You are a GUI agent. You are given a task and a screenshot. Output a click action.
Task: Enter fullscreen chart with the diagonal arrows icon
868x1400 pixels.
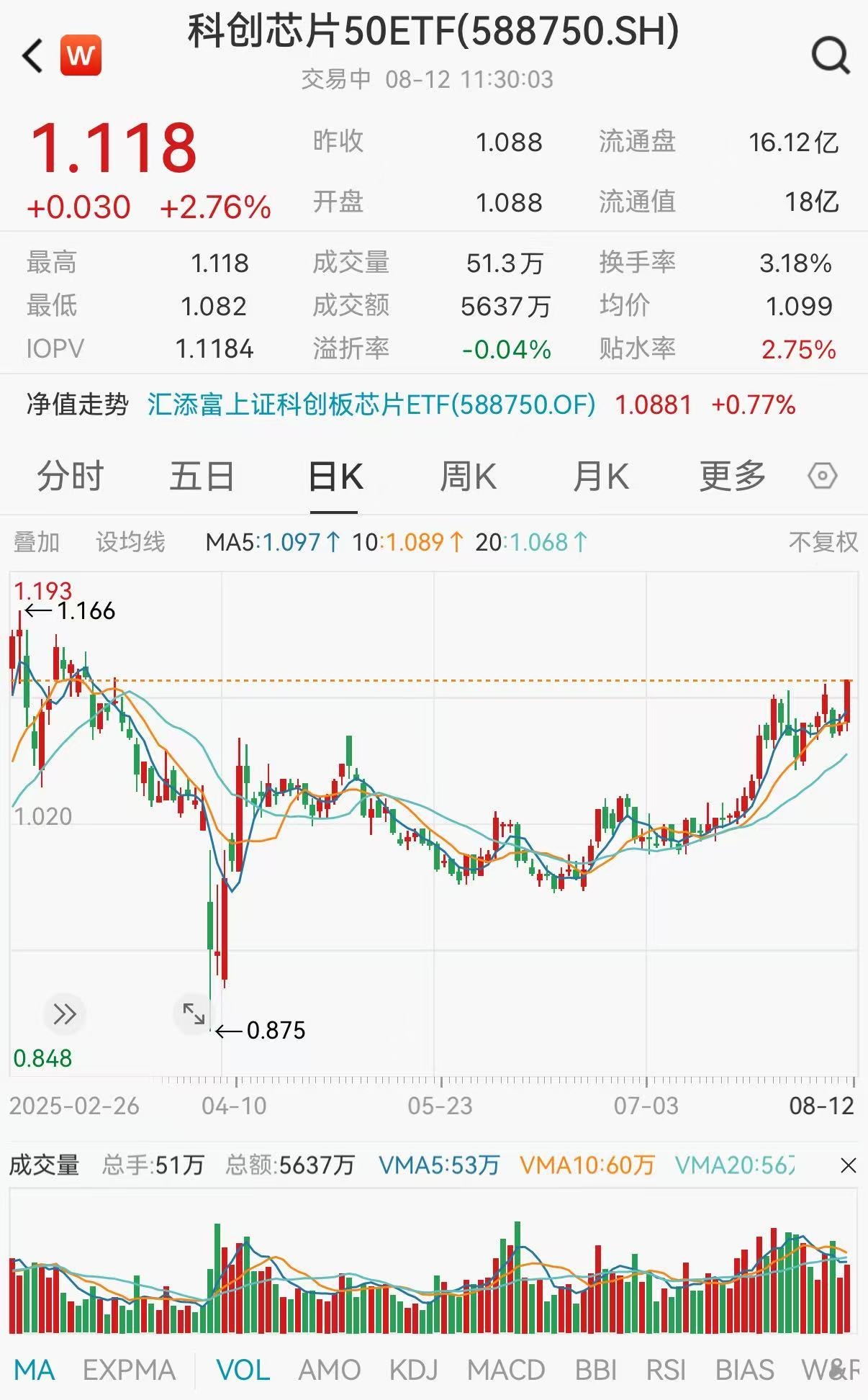coord(194,1014)
